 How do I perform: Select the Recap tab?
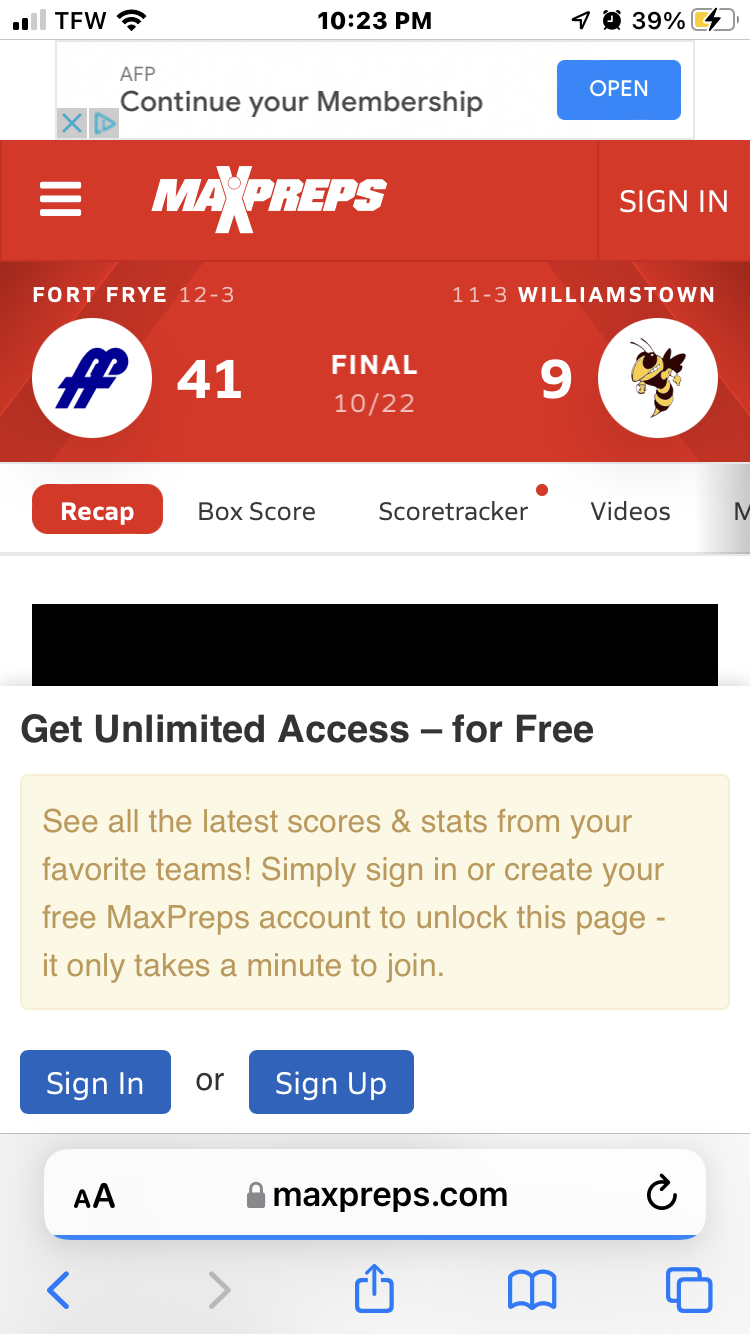(97, 510)
